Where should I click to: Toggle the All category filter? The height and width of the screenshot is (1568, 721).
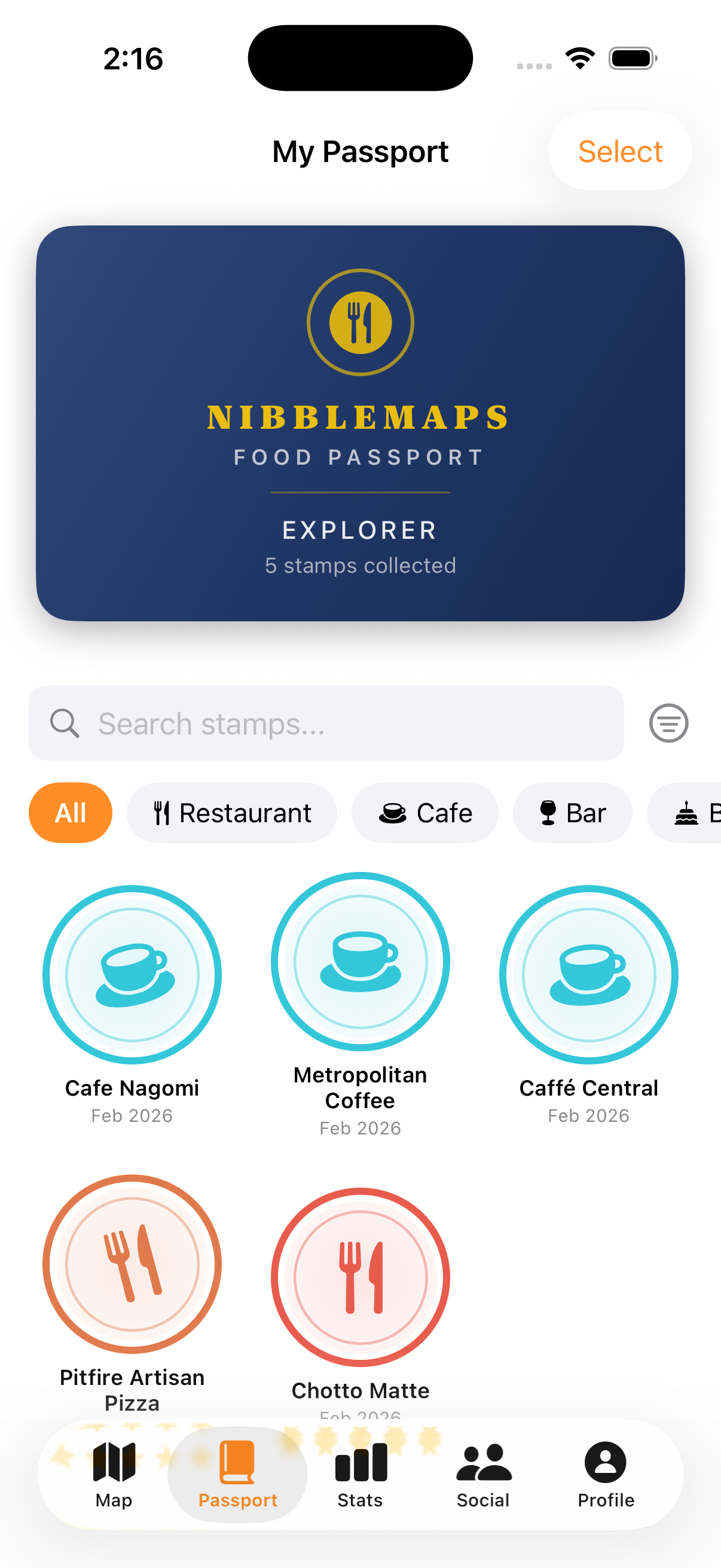(x=70, y=812)
